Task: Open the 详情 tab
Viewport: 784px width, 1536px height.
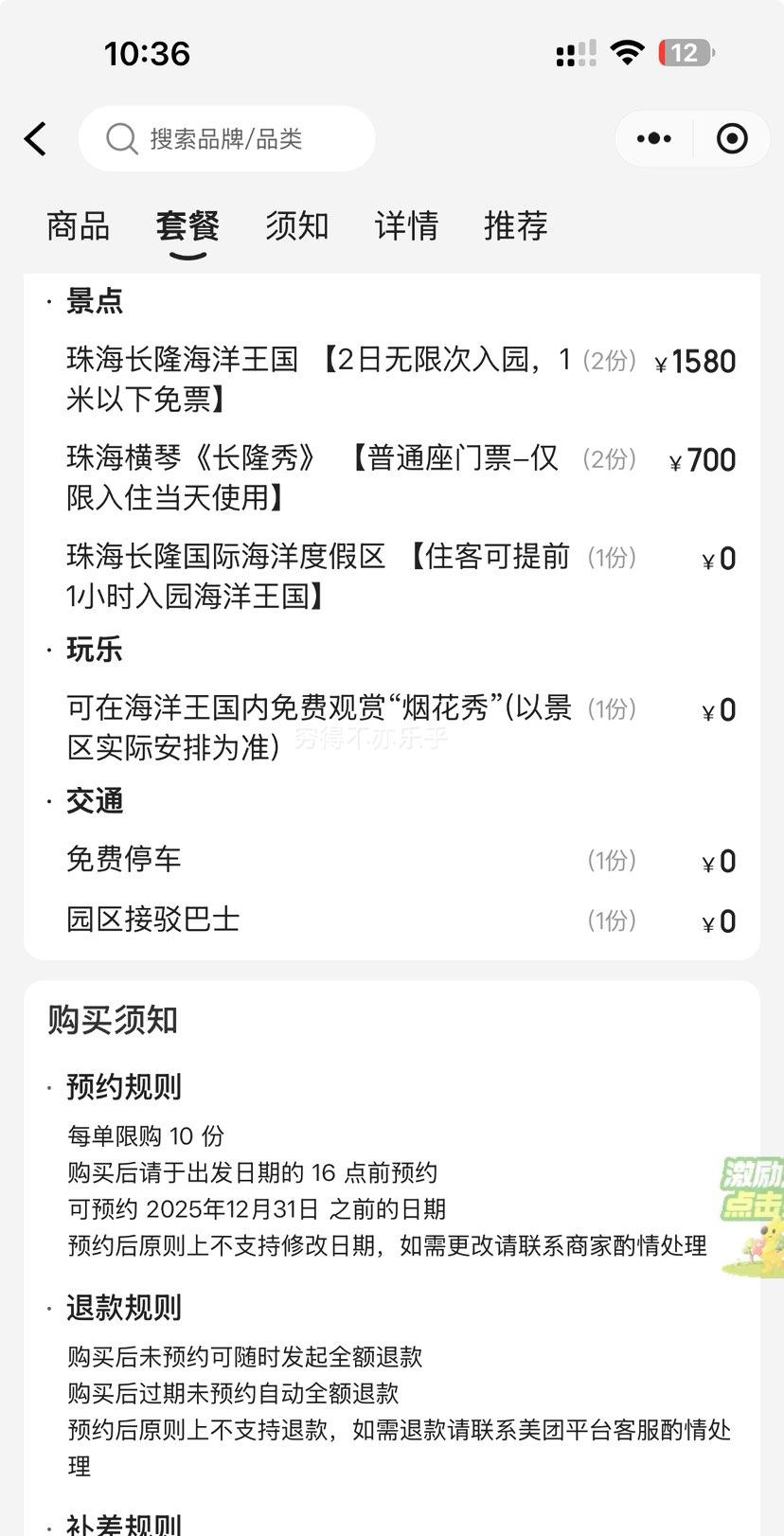Action: point(406,226)
